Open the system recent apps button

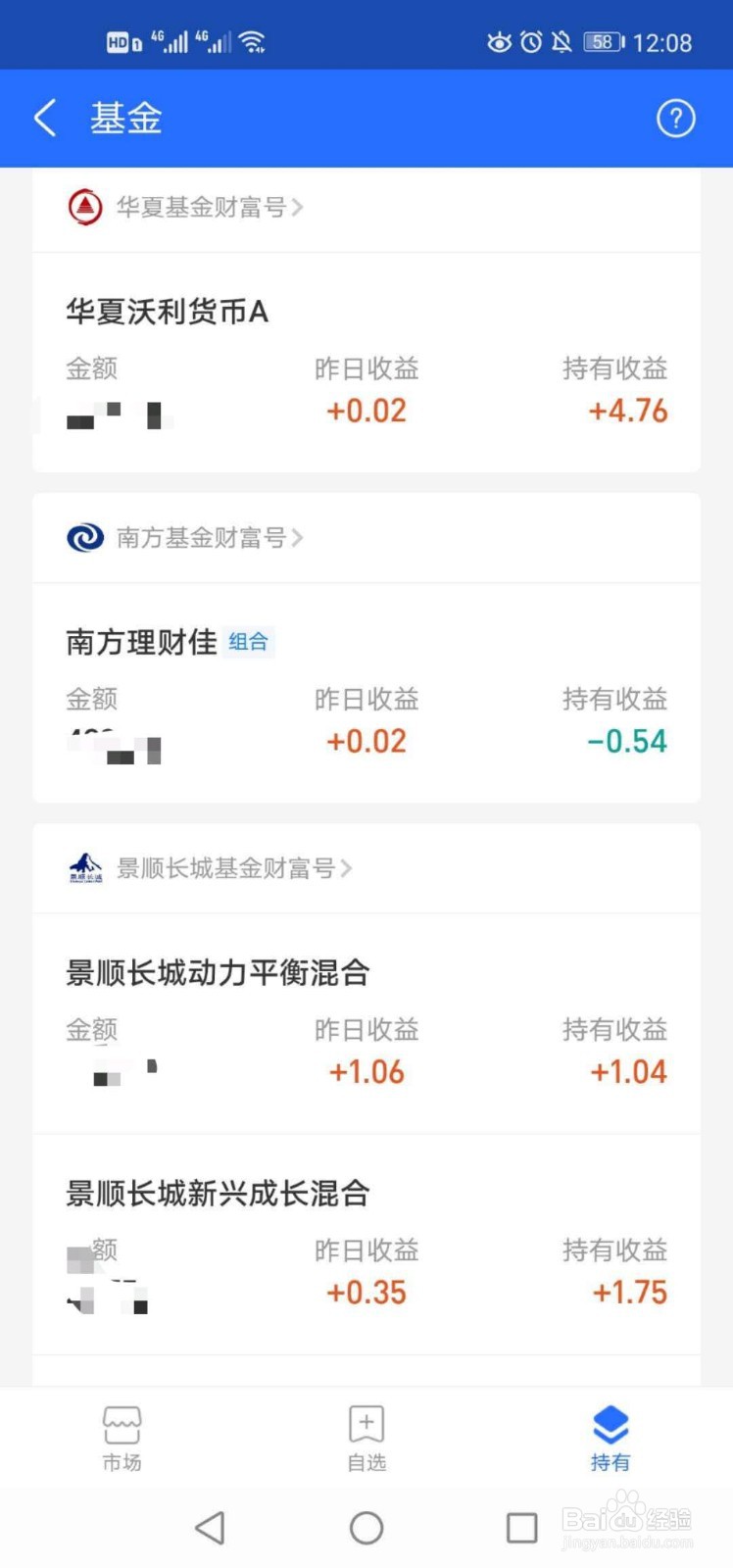(521, 1527)
